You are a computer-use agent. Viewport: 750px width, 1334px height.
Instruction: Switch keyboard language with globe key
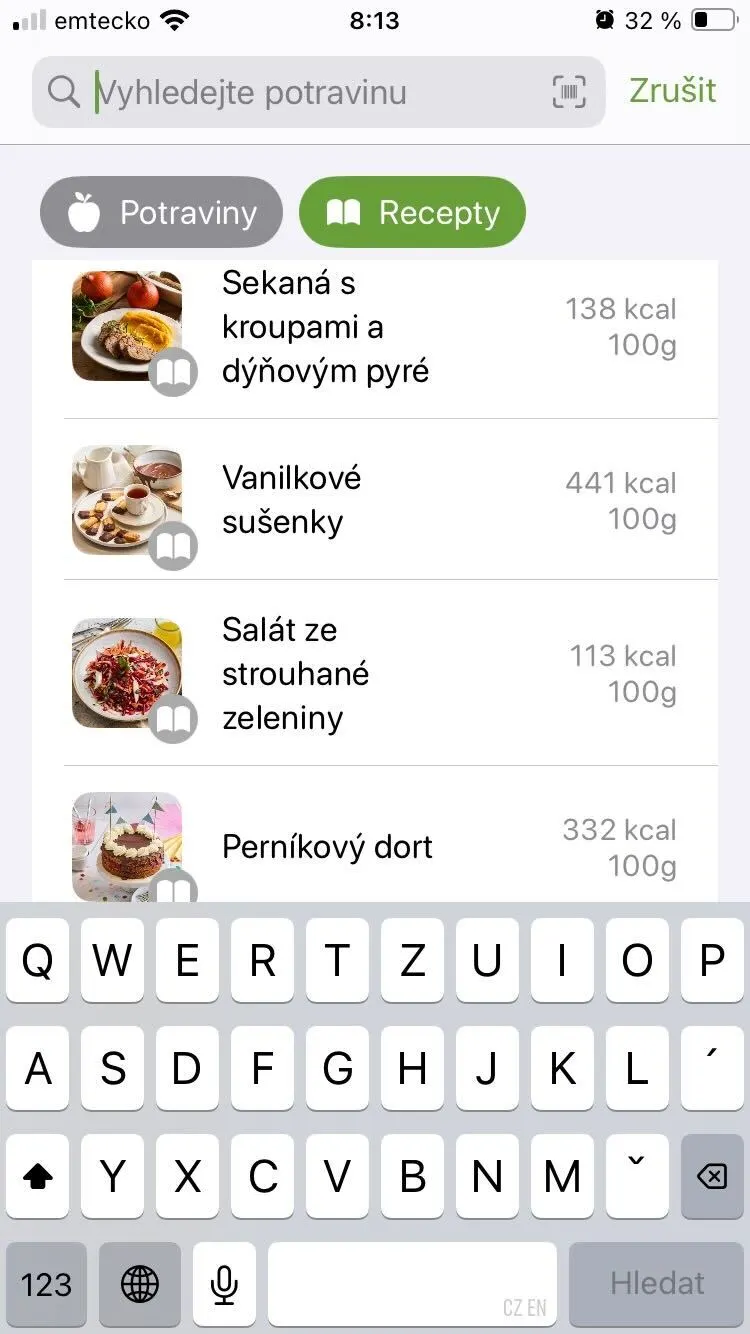point(140,1284)
